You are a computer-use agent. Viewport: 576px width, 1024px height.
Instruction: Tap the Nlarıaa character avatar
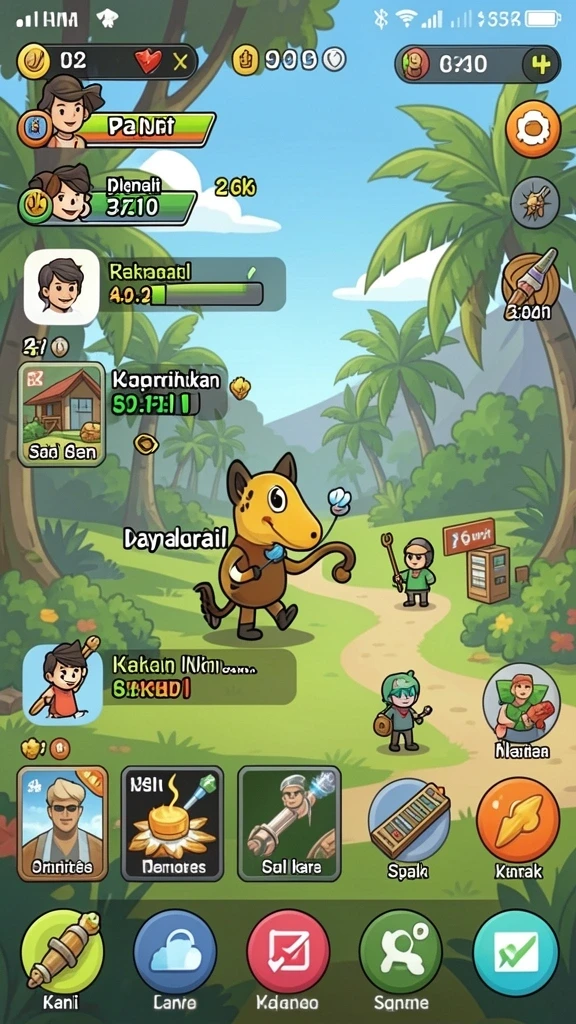click(521, 703)
